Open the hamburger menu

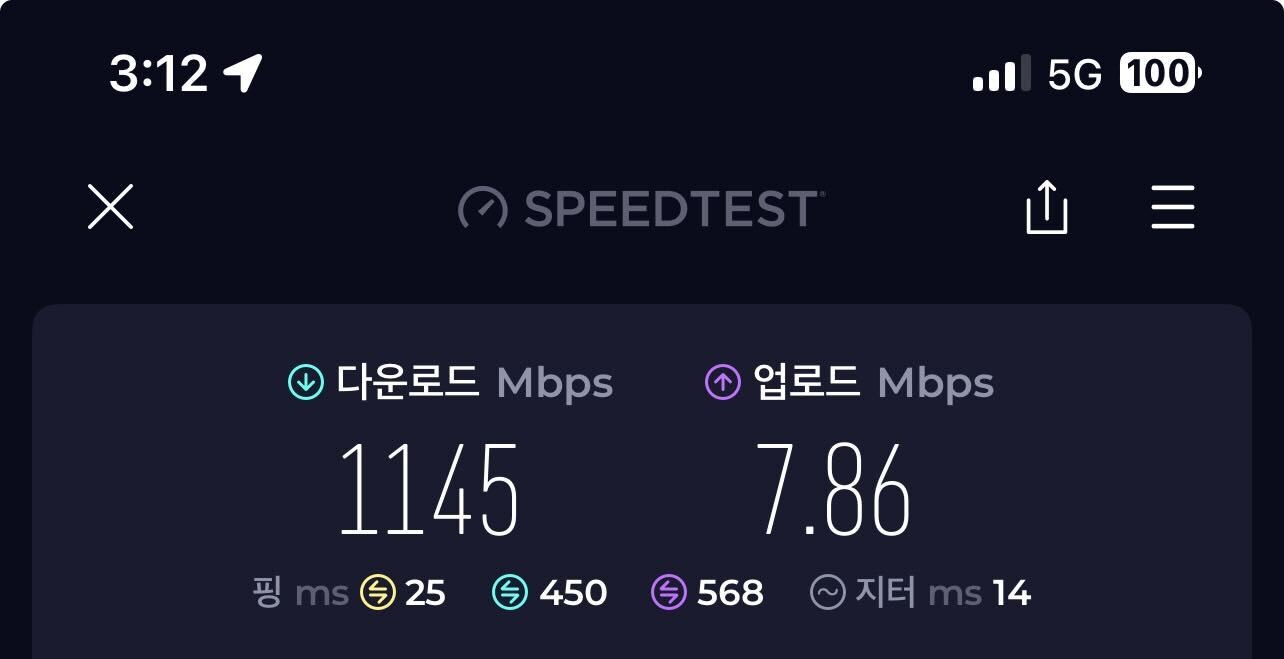click(x=1172, y=207)
